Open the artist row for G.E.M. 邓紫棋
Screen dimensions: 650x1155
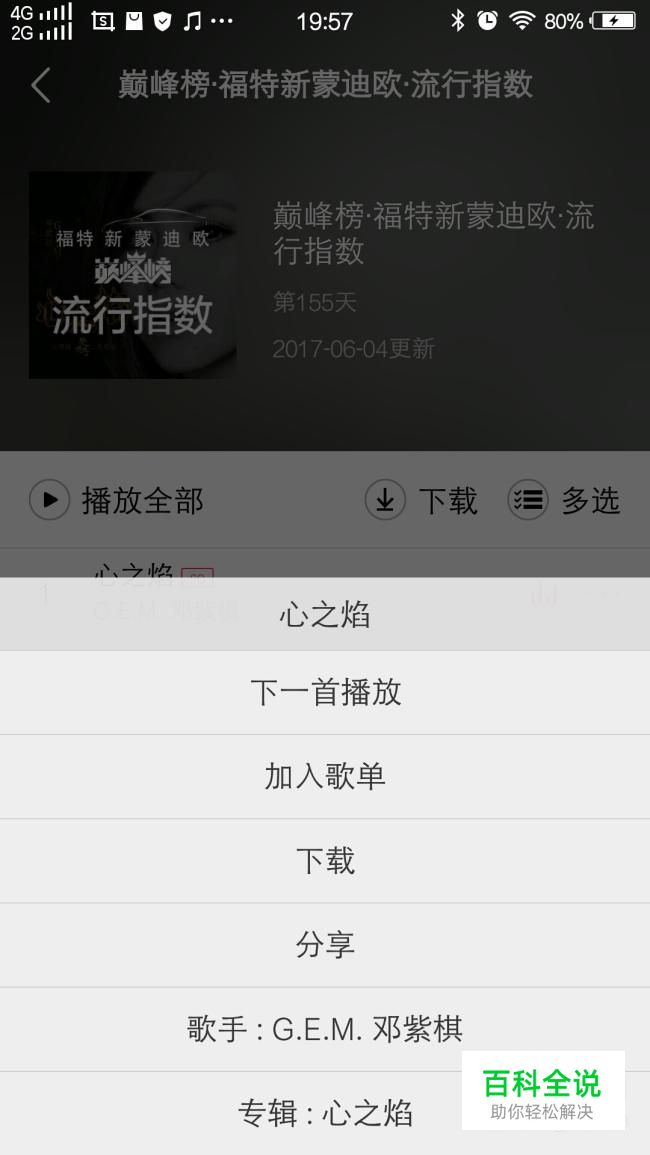click(325, 1029)
